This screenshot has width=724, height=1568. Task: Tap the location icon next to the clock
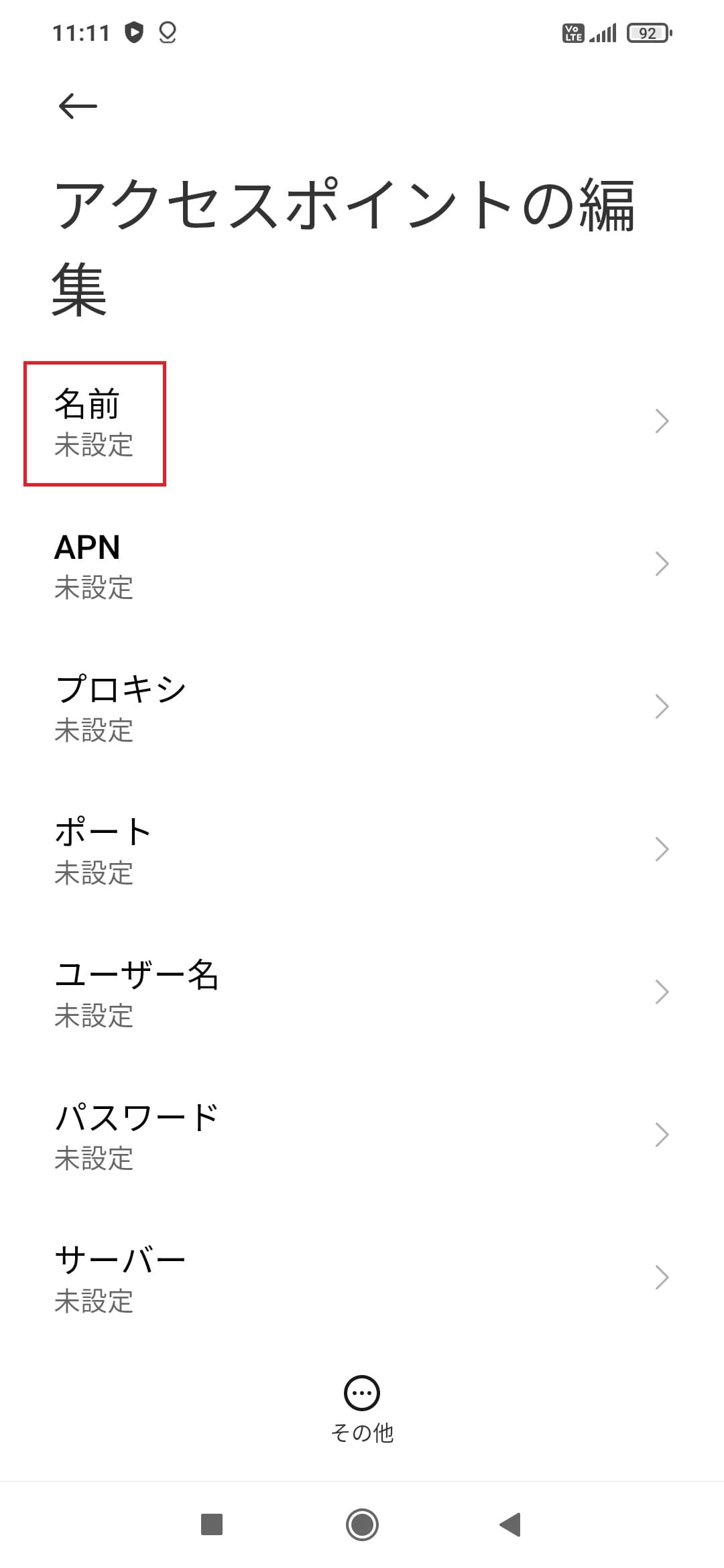pos(167,32)
